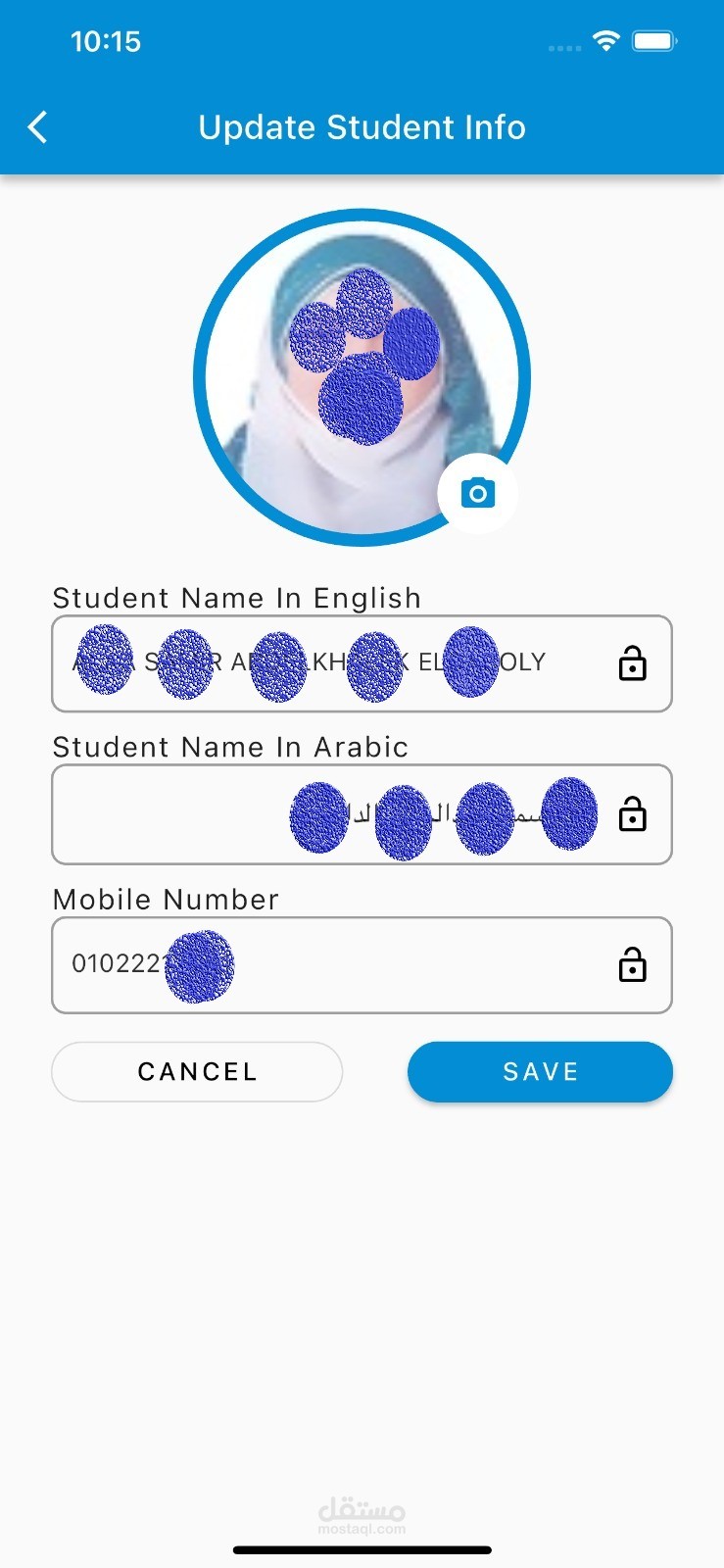This screenshot has width=724, height=1568.
Task: Focus the Student Name In Arabic field
Action: [333, 814]
